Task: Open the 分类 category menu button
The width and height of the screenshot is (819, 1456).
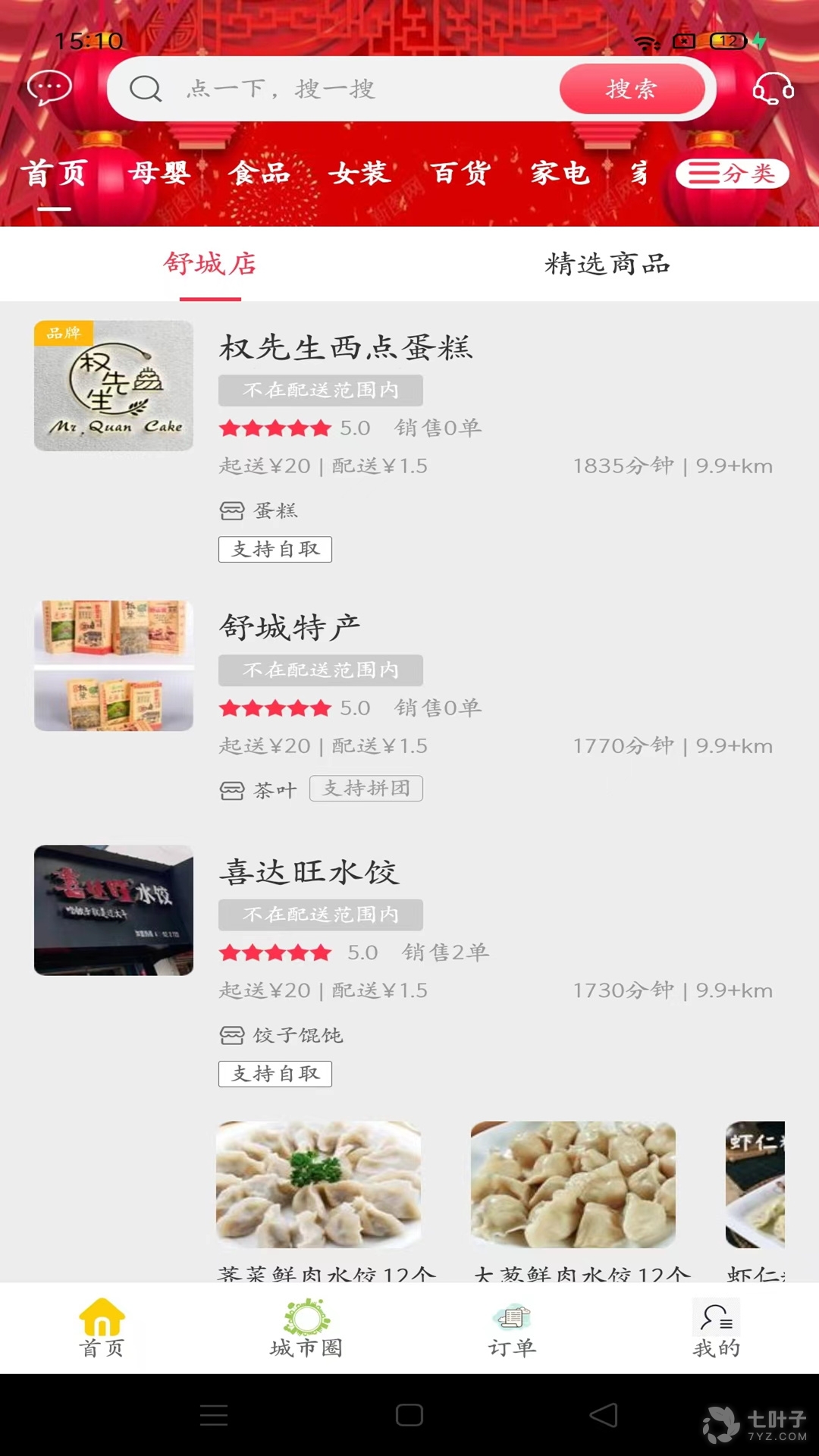Action: 732,174
